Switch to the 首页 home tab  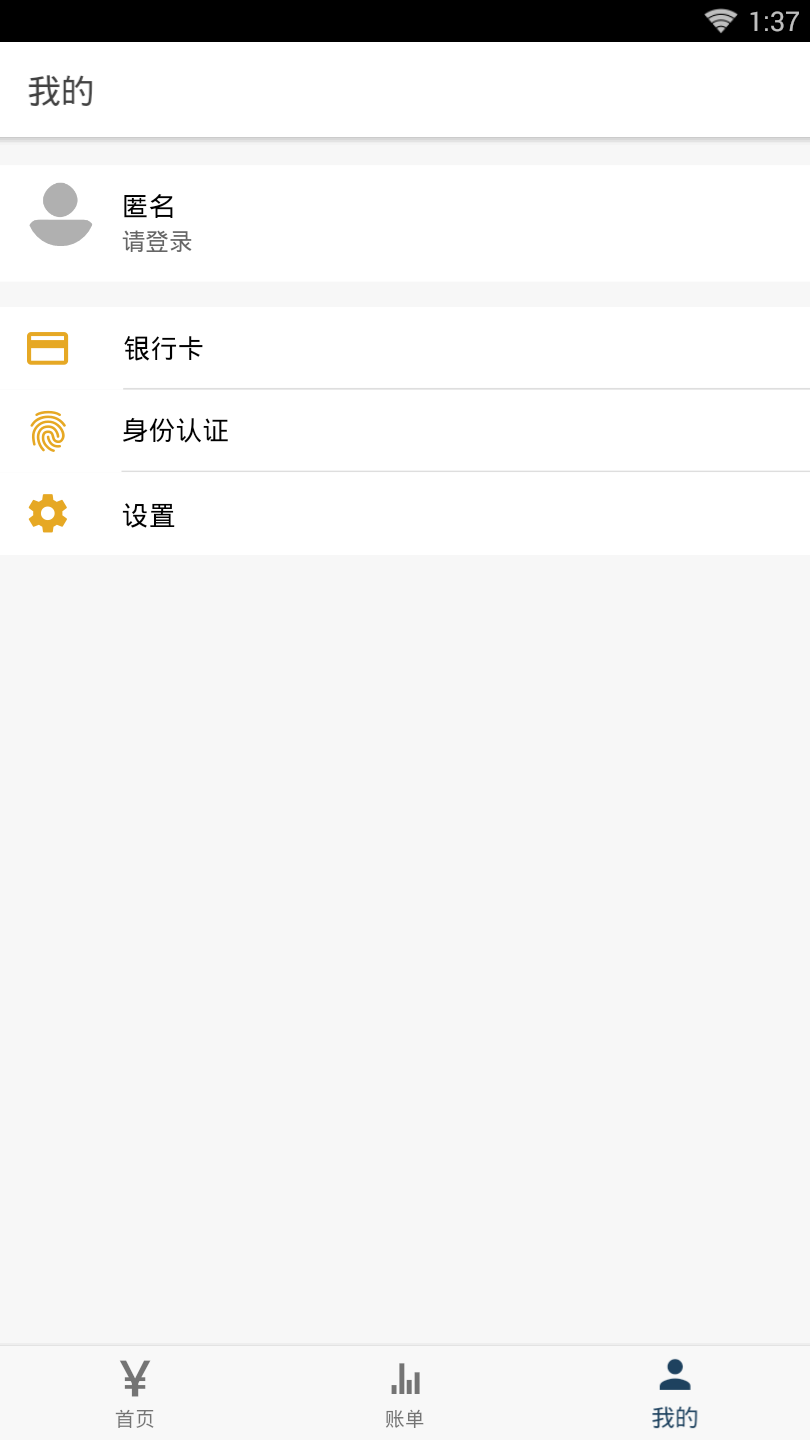pos(135,1393)
